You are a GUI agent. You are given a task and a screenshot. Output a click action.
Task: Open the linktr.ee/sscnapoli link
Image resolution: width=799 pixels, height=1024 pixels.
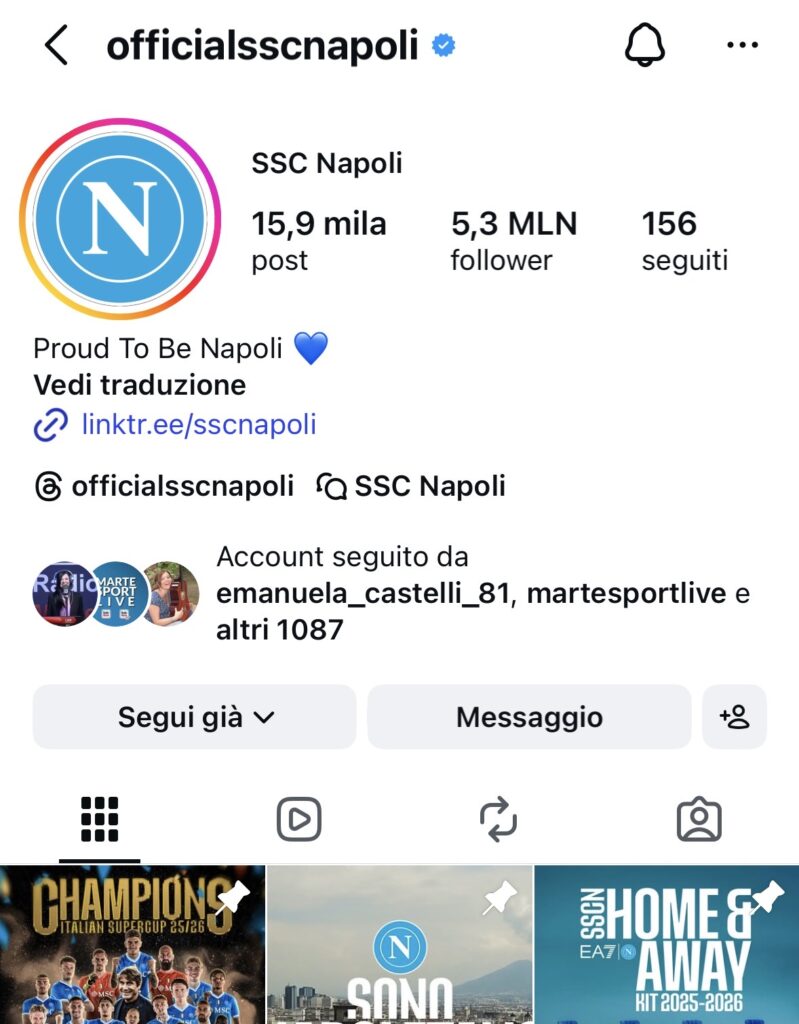click(x=198, y=424)
